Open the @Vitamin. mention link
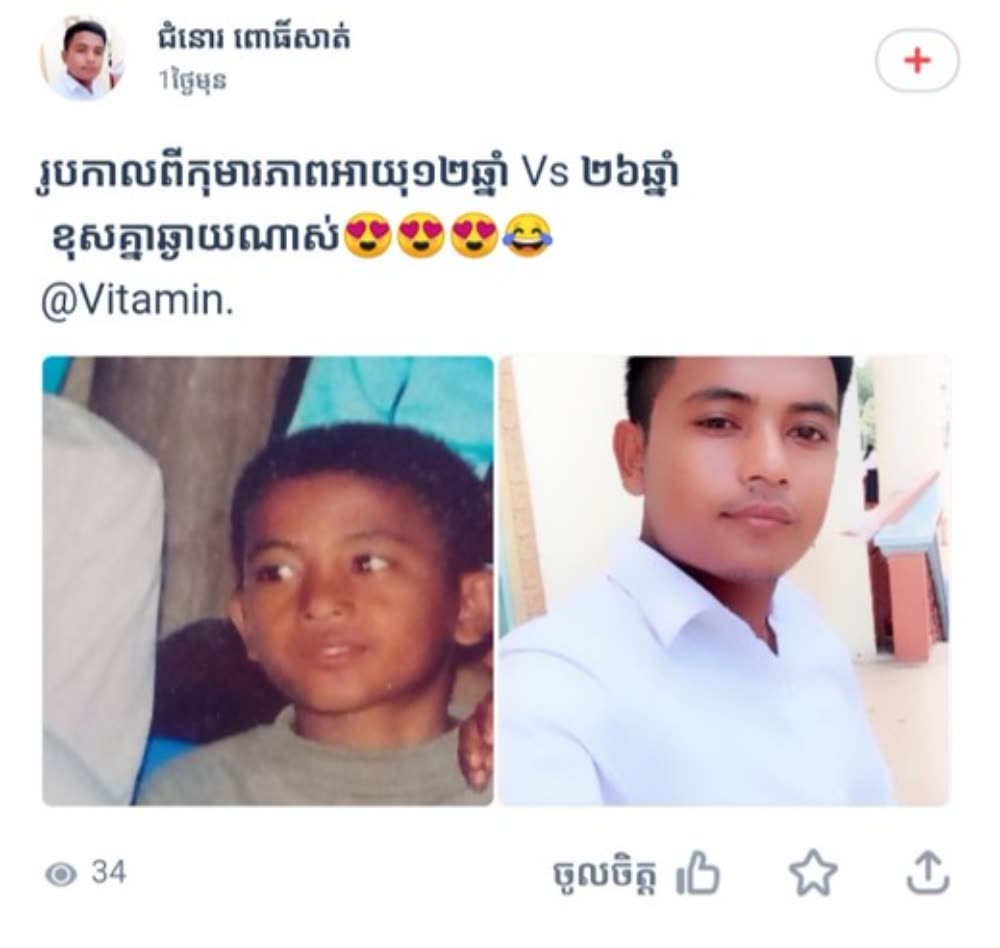The image size is (1000, 948). tap(137, 302)
